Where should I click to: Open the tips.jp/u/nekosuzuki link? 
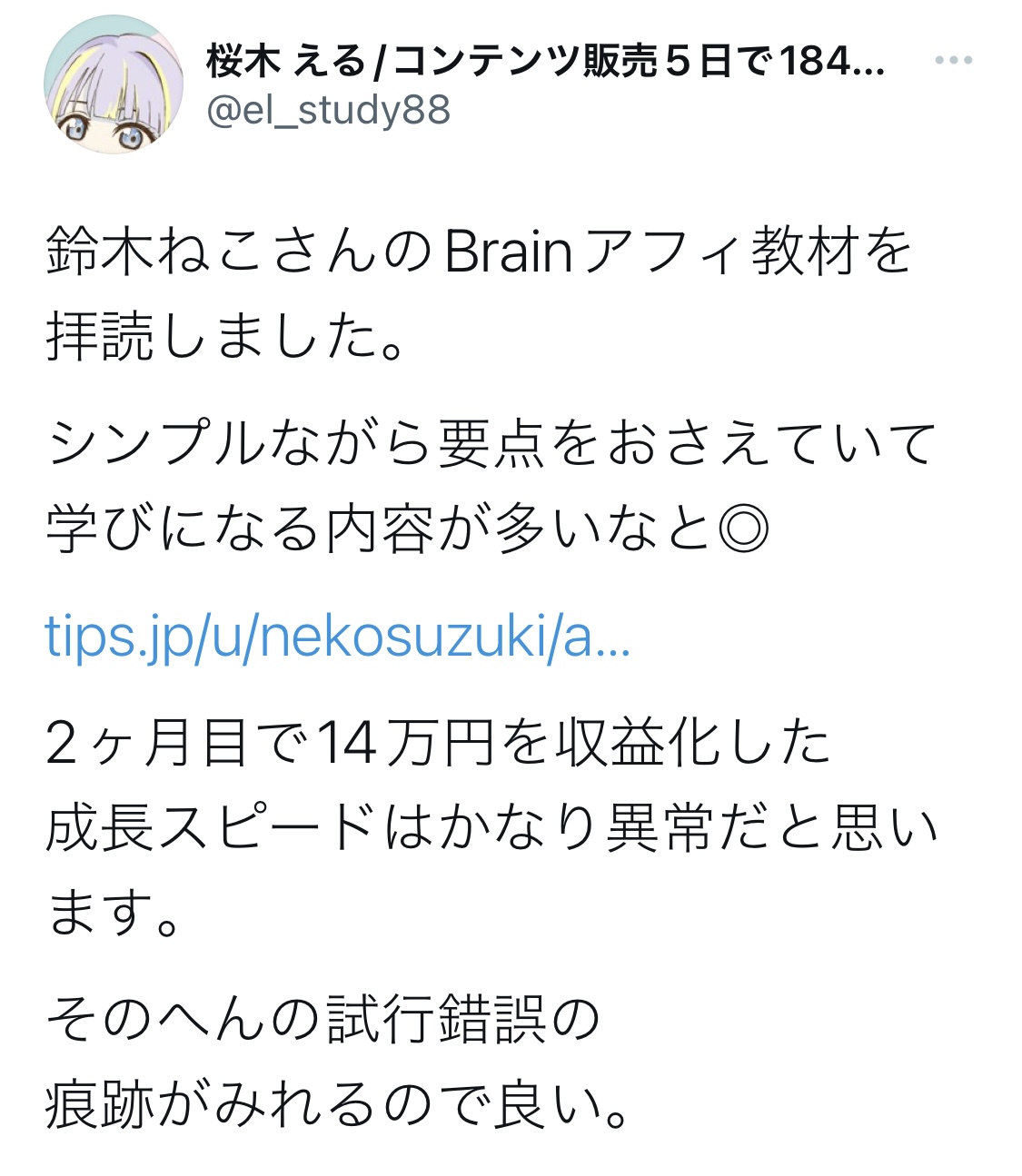click(337, 637)
